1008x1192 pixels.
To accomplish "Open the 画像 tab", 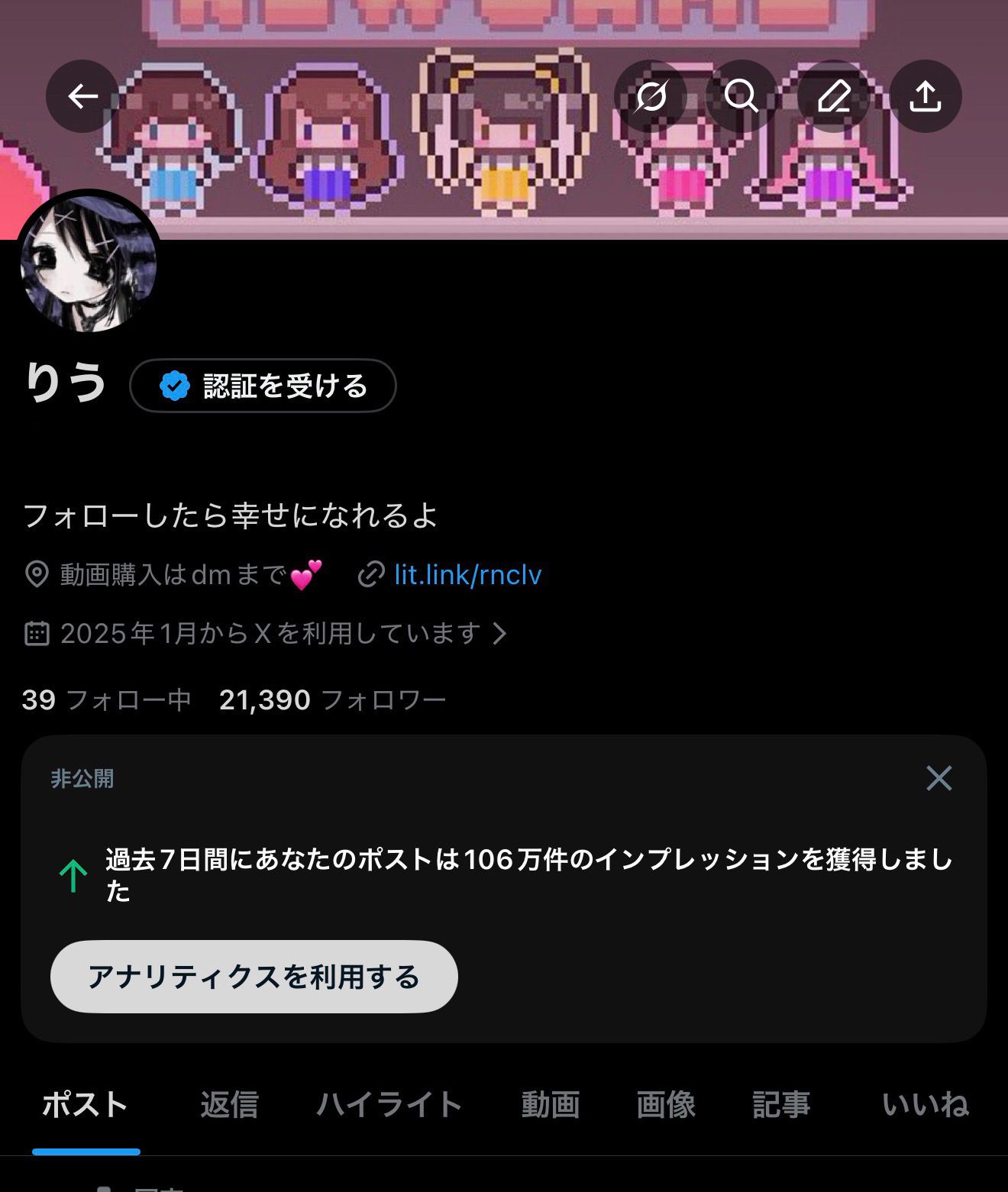I will (666, 1104).
